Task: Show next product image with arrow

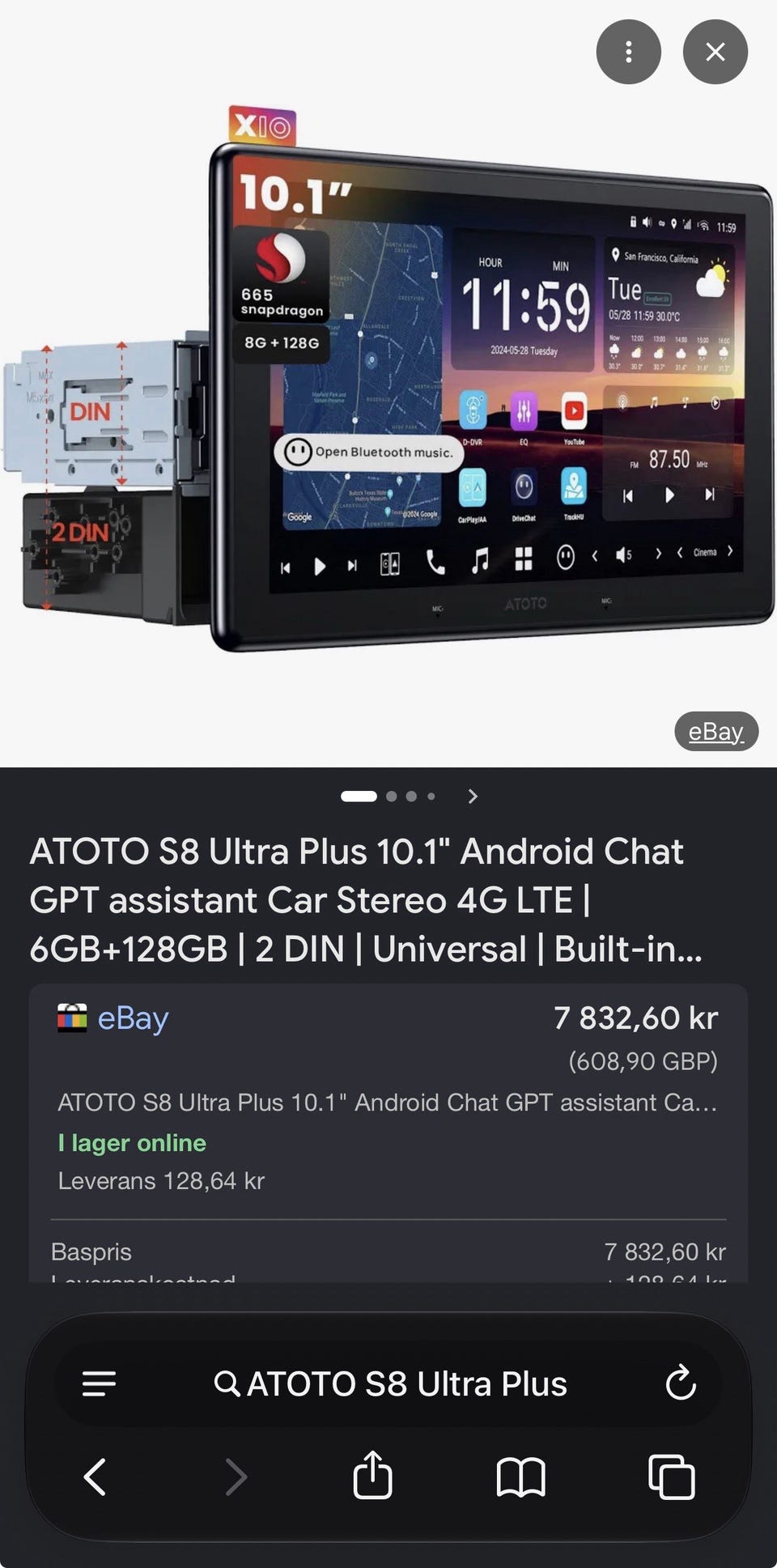Action: point(473,797)
